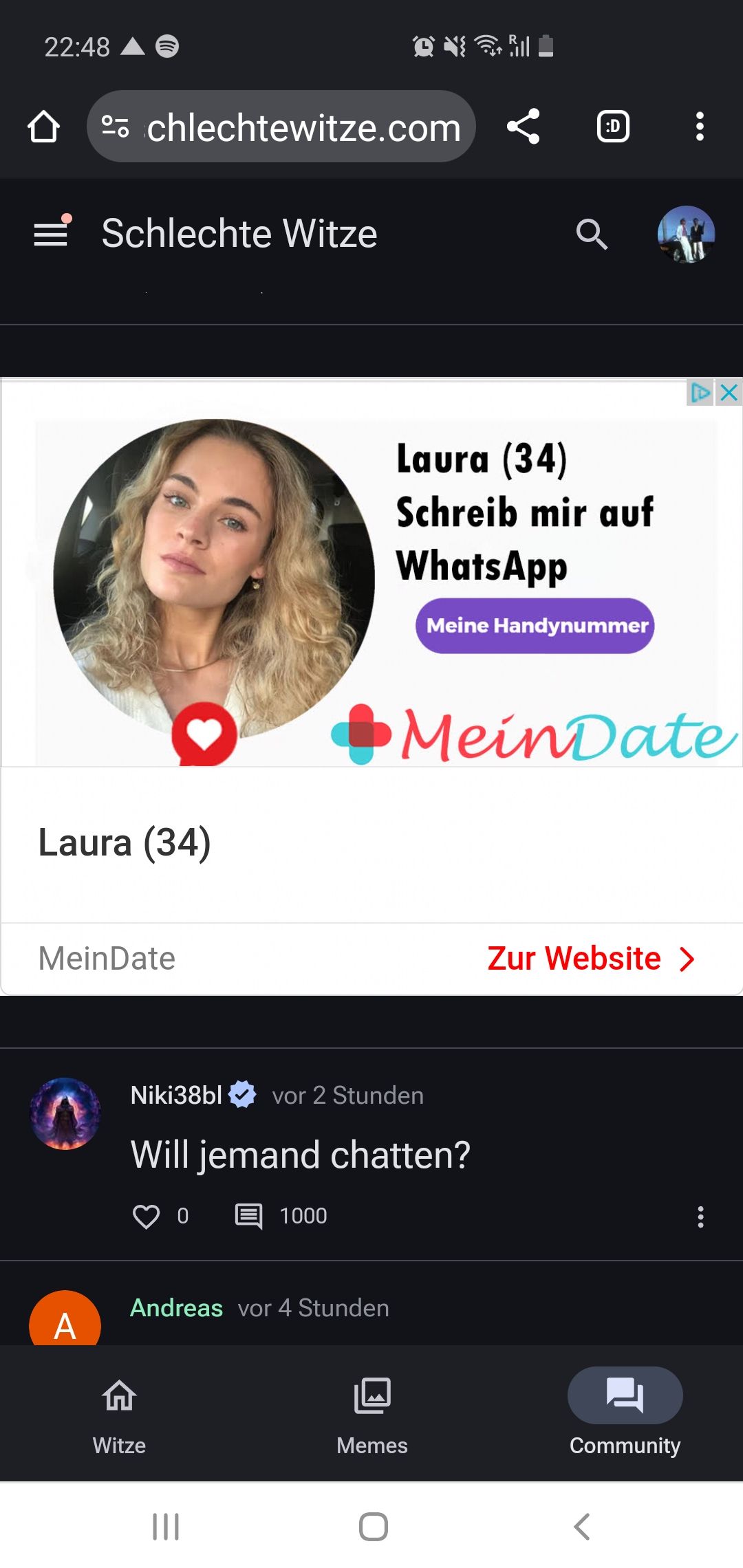Open the Schlechte Witze drawer menu

click(52, 234)
